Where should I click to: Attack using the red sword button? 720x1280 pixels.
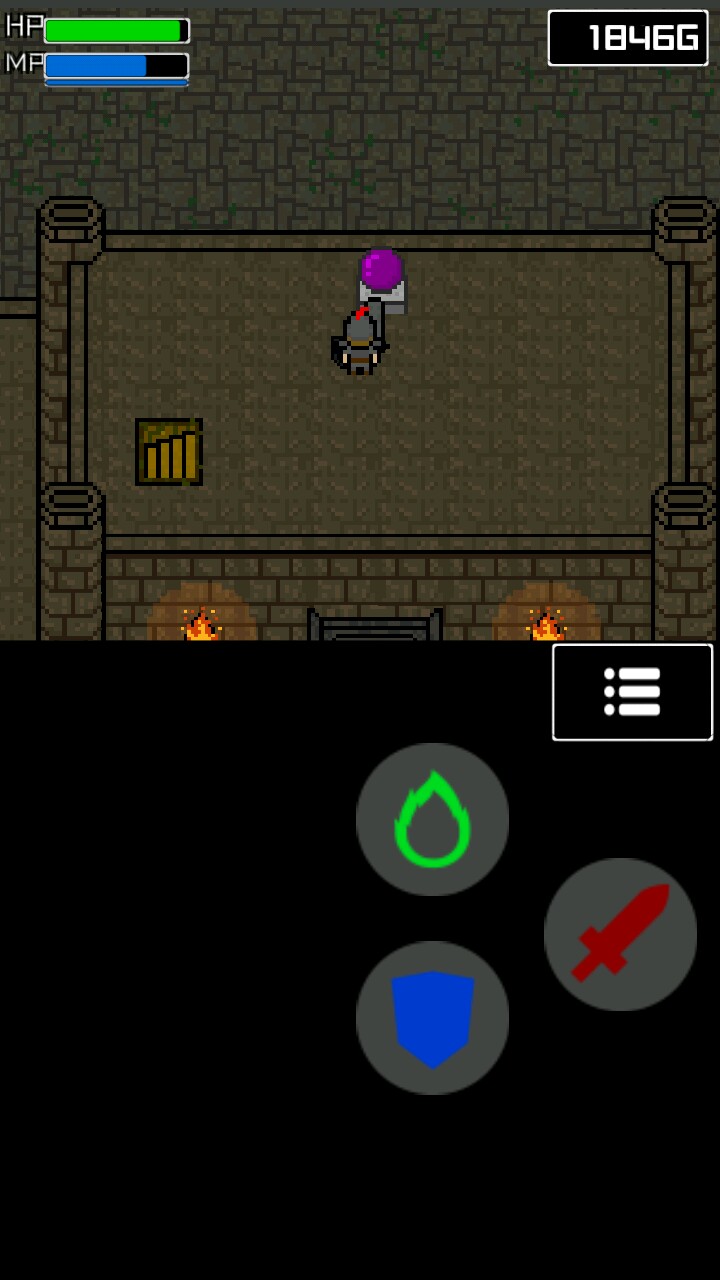620,934
